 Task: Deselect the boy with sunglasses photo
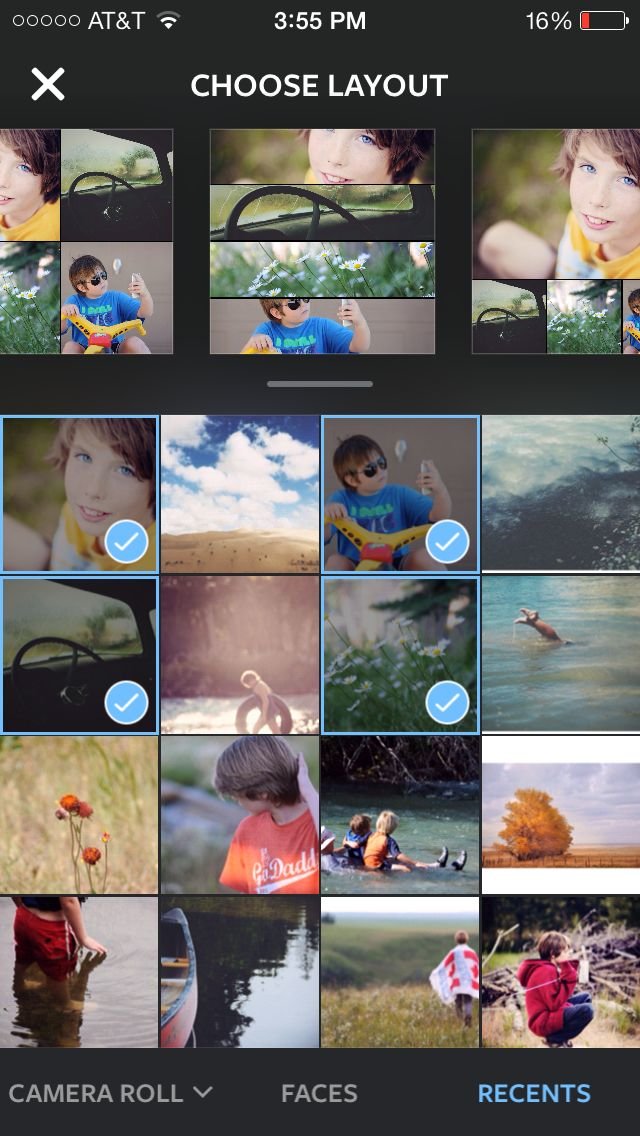[400, 494]
